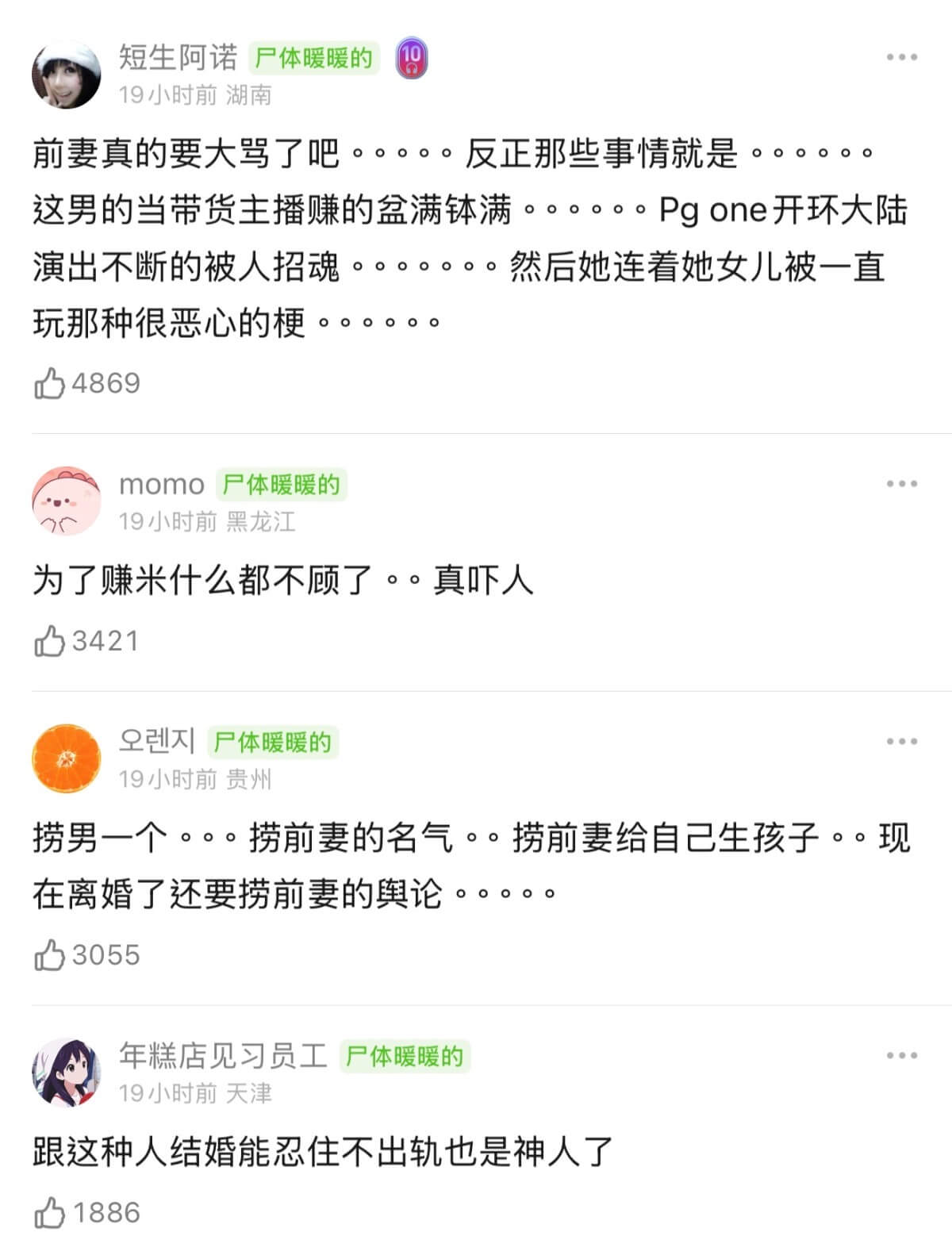952x1259 pixels.
Task: Open more options on momo's comment
Action: click(901, 484)
